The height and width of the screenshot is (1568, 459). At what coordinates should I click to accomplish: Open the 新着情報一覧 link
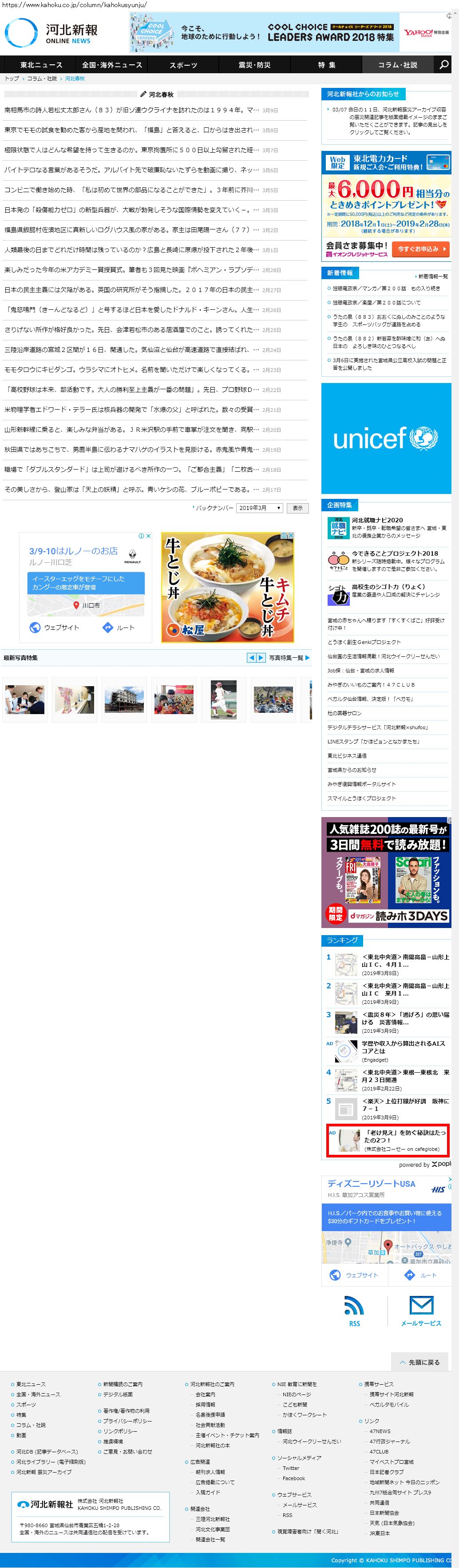point(433,276)
